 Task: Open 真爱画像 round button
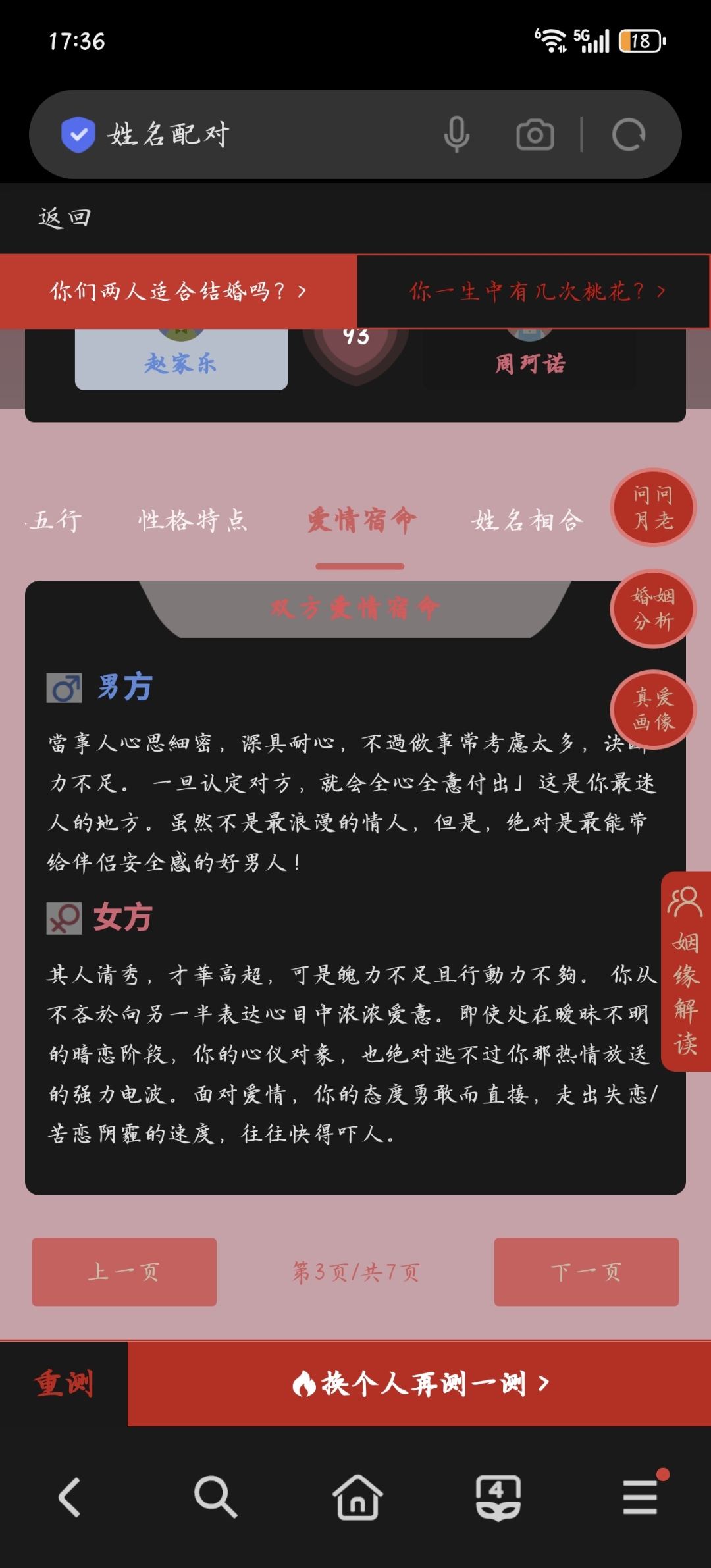[x=653, y=710]
